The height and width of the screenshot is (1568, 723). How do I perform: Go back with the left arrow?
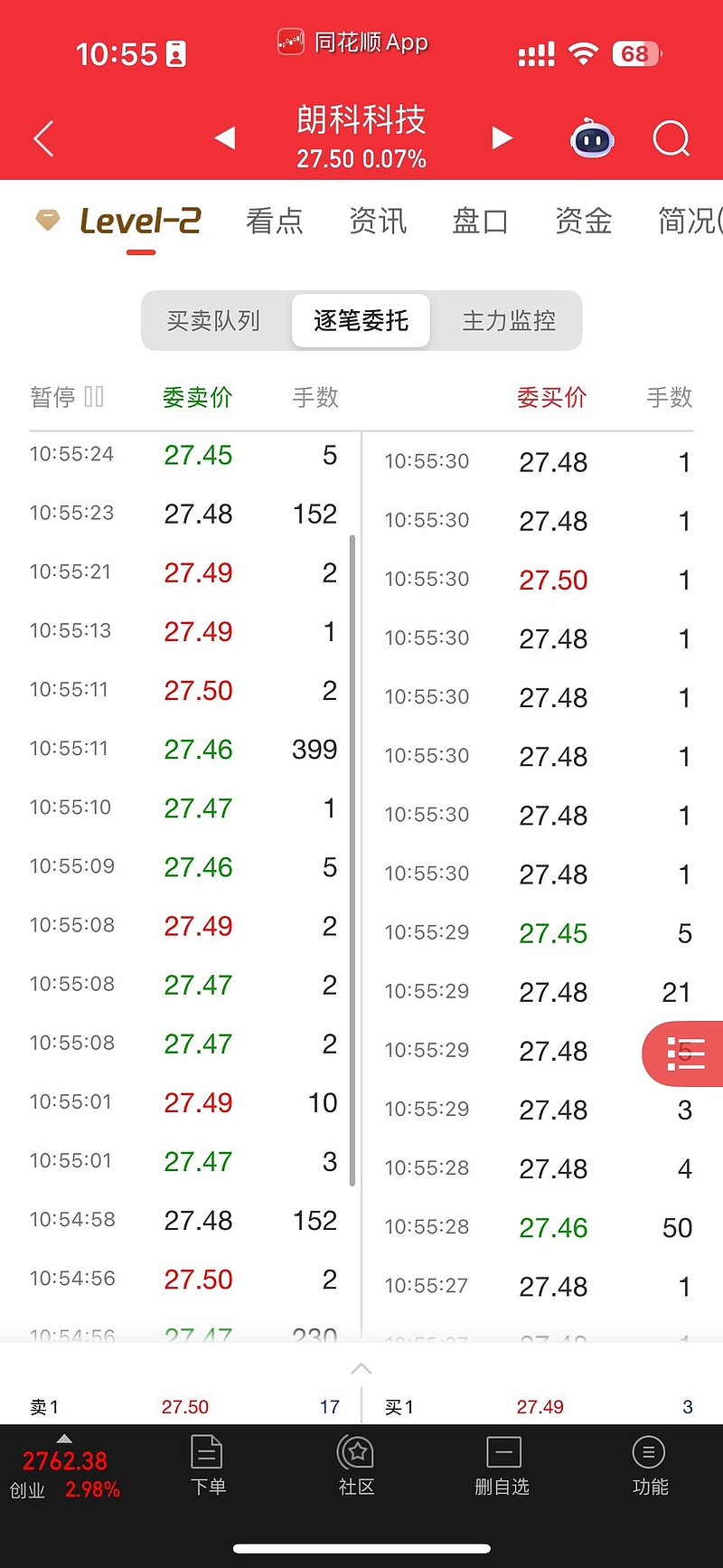click(43, 138)
